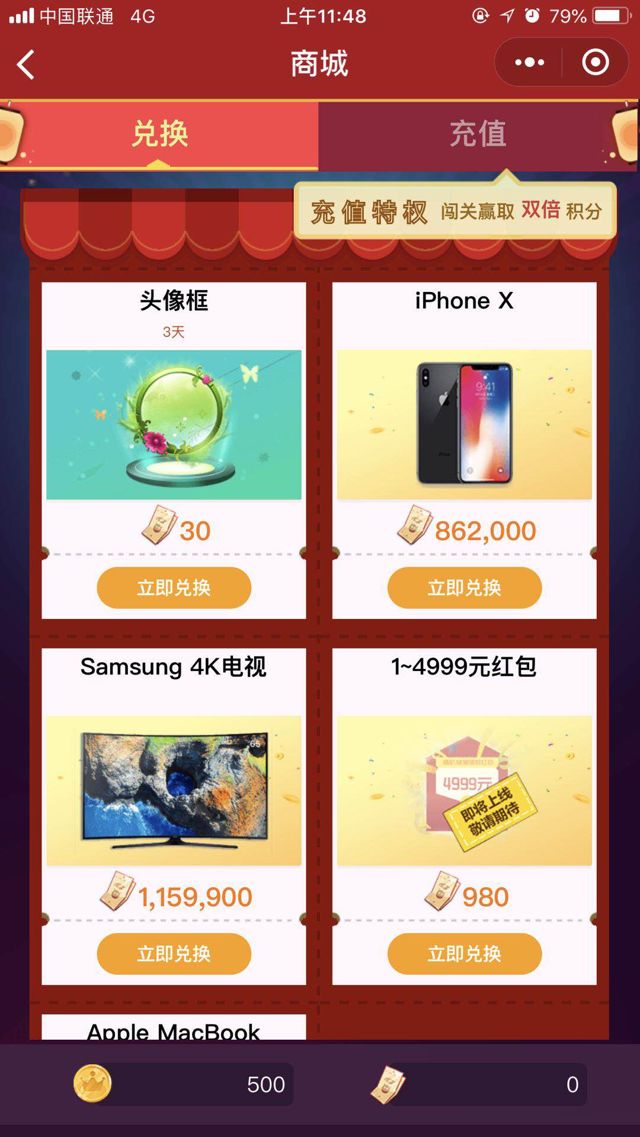Image resolution: width=640 pixels, height=1137 pixels.
Task: Open the iPhone X product image
Action: pos(464,424)
